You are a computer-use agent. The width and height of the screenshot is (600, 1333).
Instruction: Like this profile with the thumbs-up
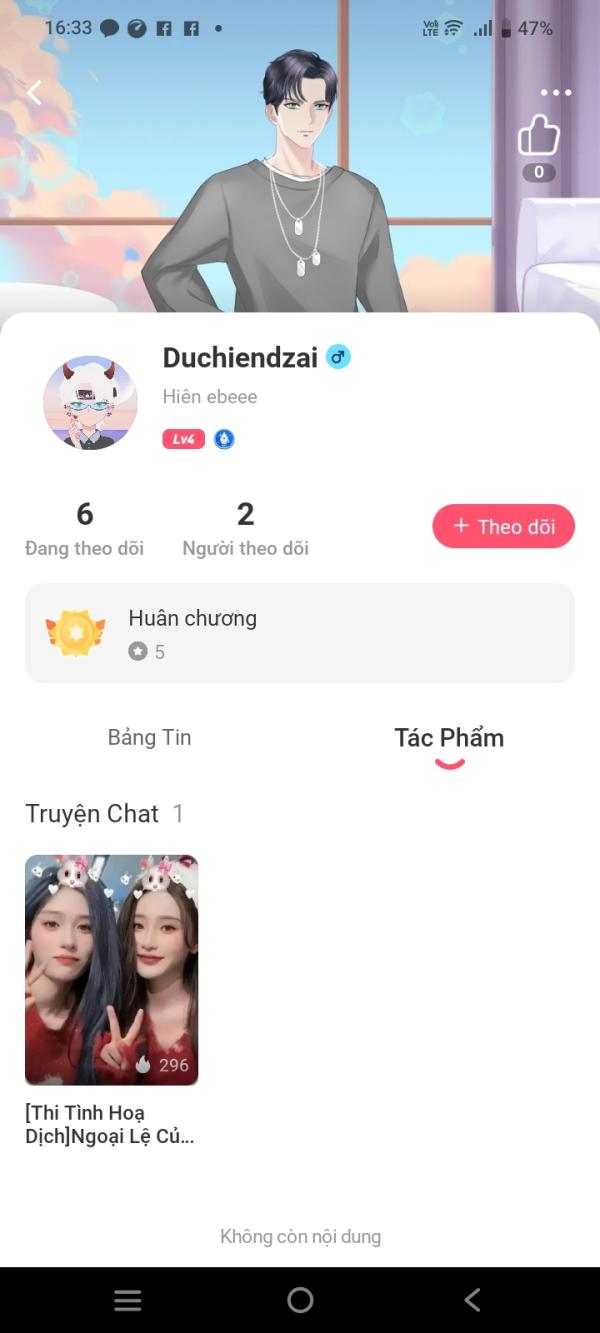pyautogui.click(x=538, y=136)
